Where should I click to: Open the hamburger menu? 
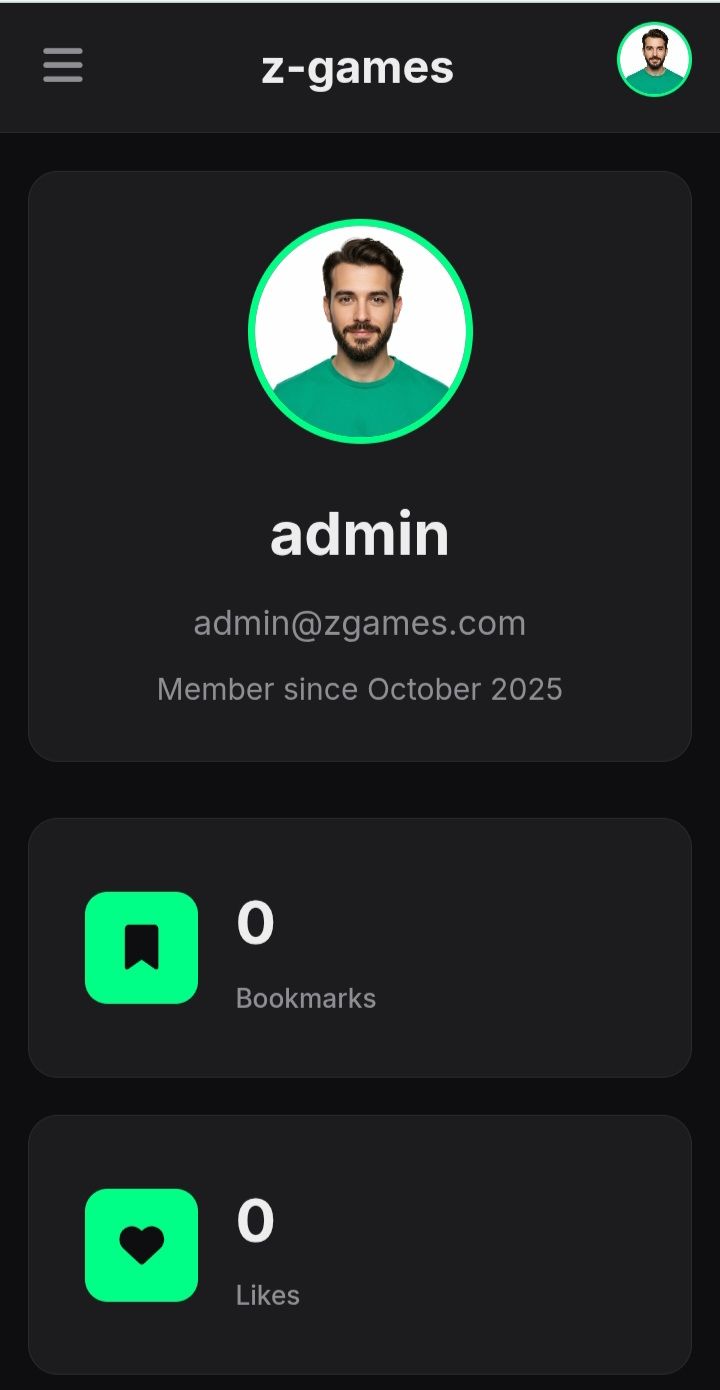62,66
